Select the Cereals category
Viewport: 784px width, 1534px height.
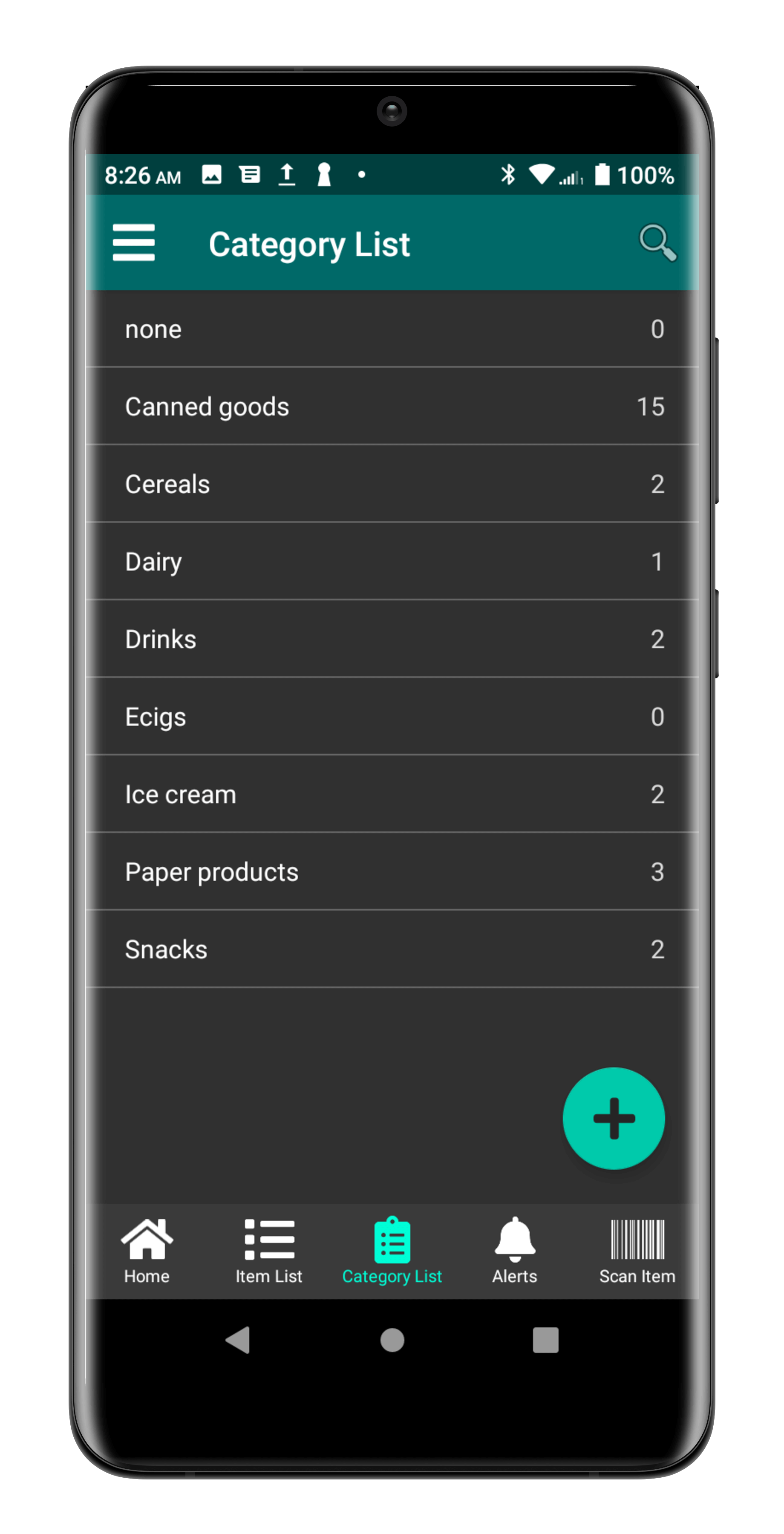point(392,484)
